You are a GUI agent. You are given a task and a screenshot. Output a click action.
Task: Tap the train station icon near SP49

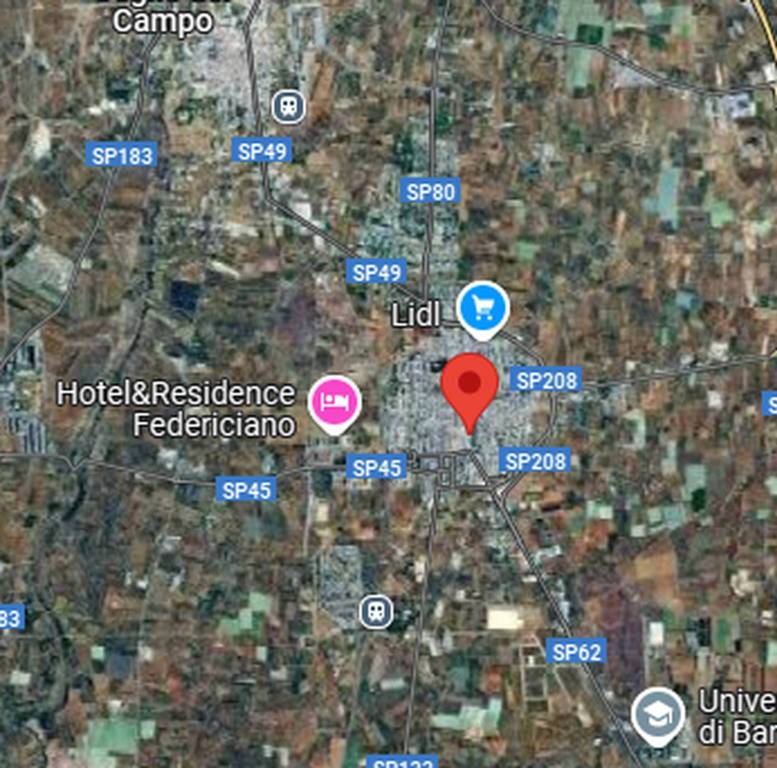[x=288, y=105]
